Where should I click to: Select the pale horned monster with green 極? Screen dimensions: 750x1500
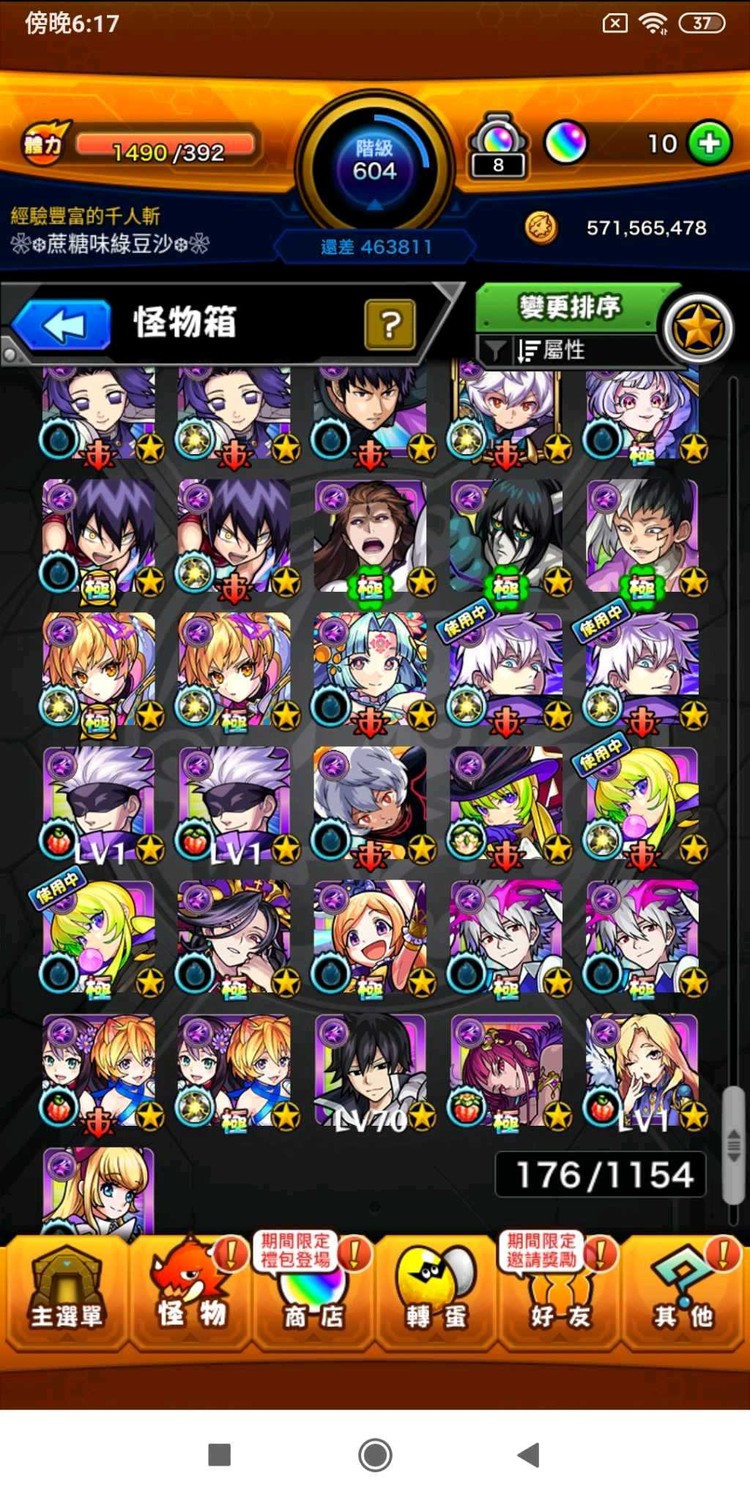[x=506, y=536]
